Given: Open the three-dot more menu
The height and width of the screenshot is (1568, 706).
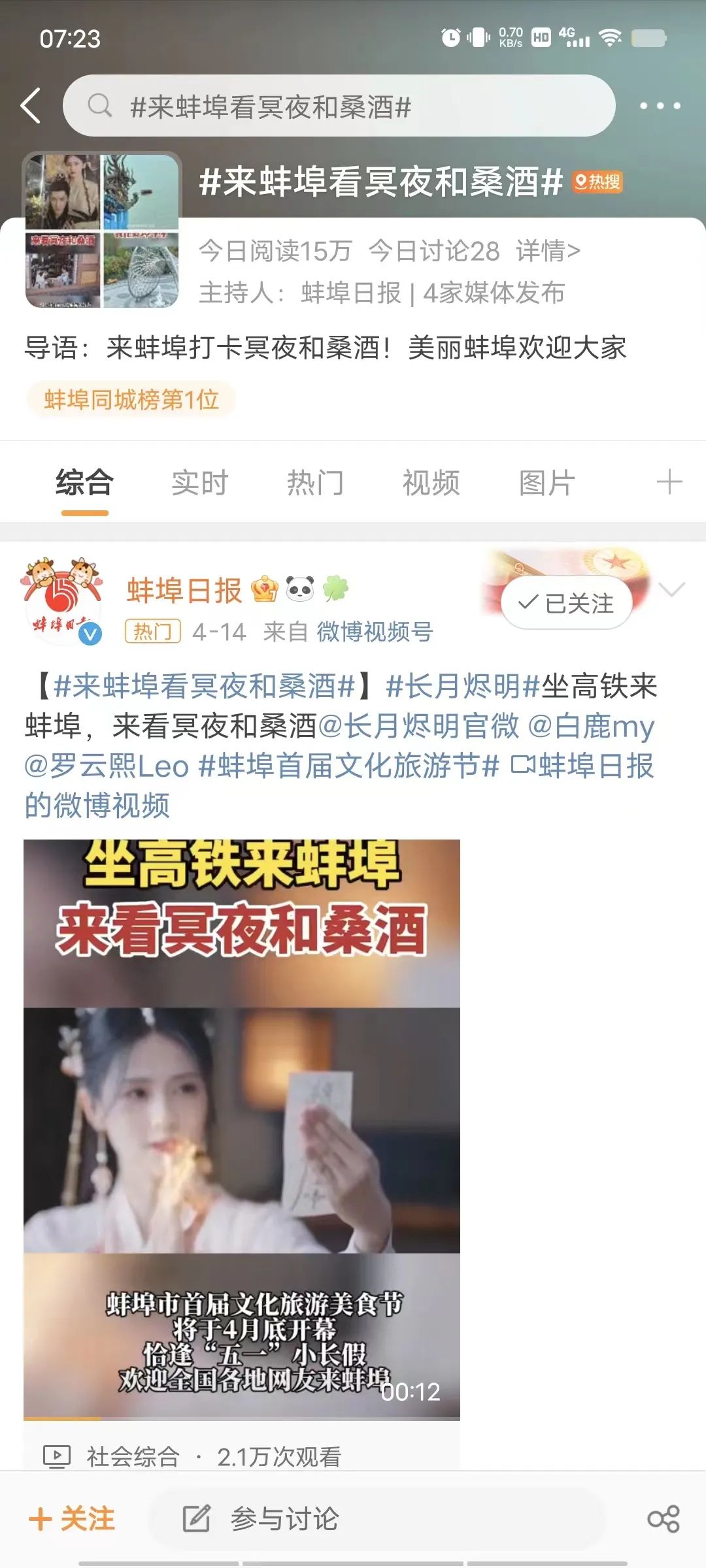Looking at the screenshot, I should 660,106.
